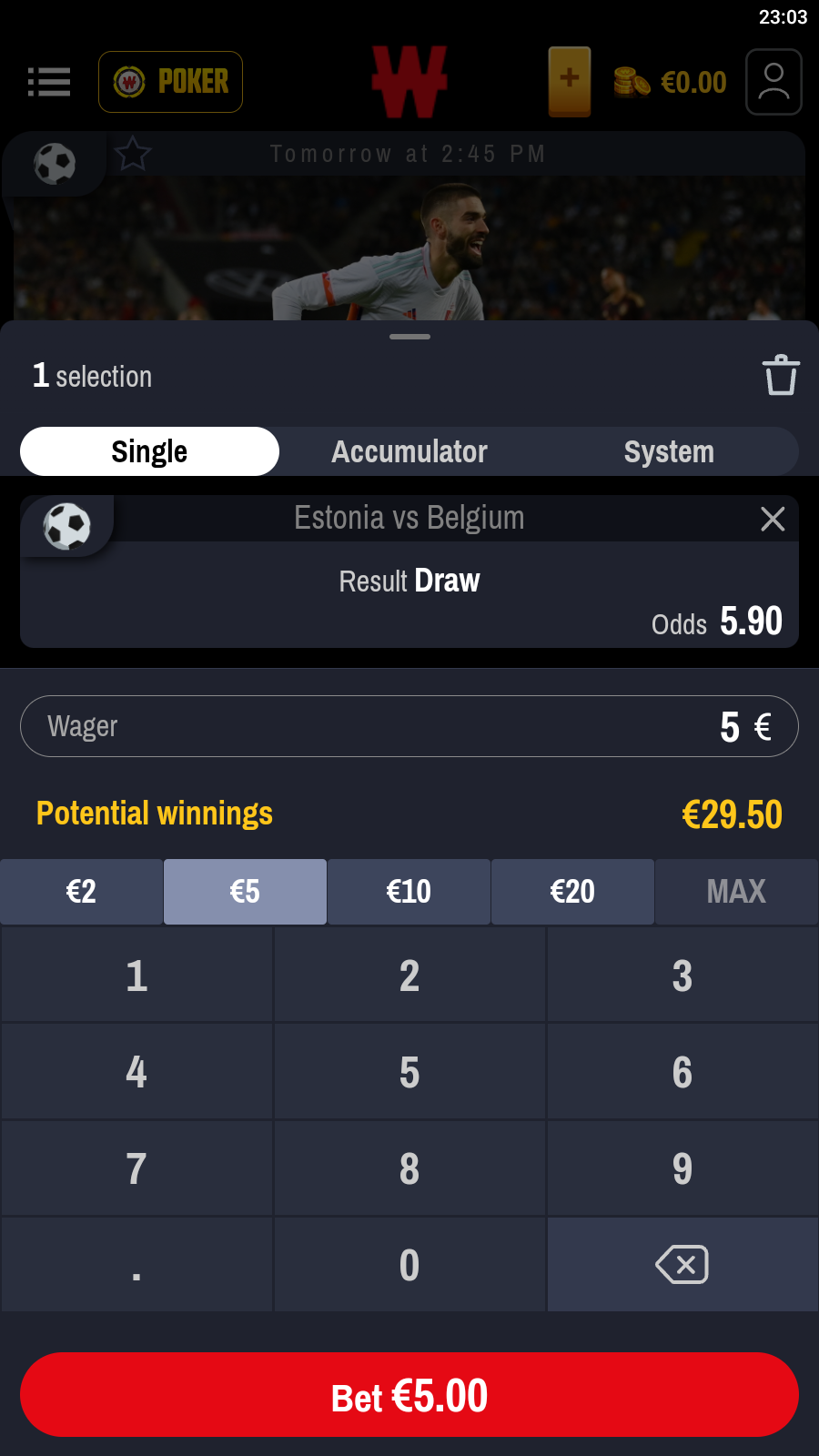The height and width of the screenshot is (1456, 819).
Task: Enter digit 0 on the keypad
Action: tap(409, 1265)
